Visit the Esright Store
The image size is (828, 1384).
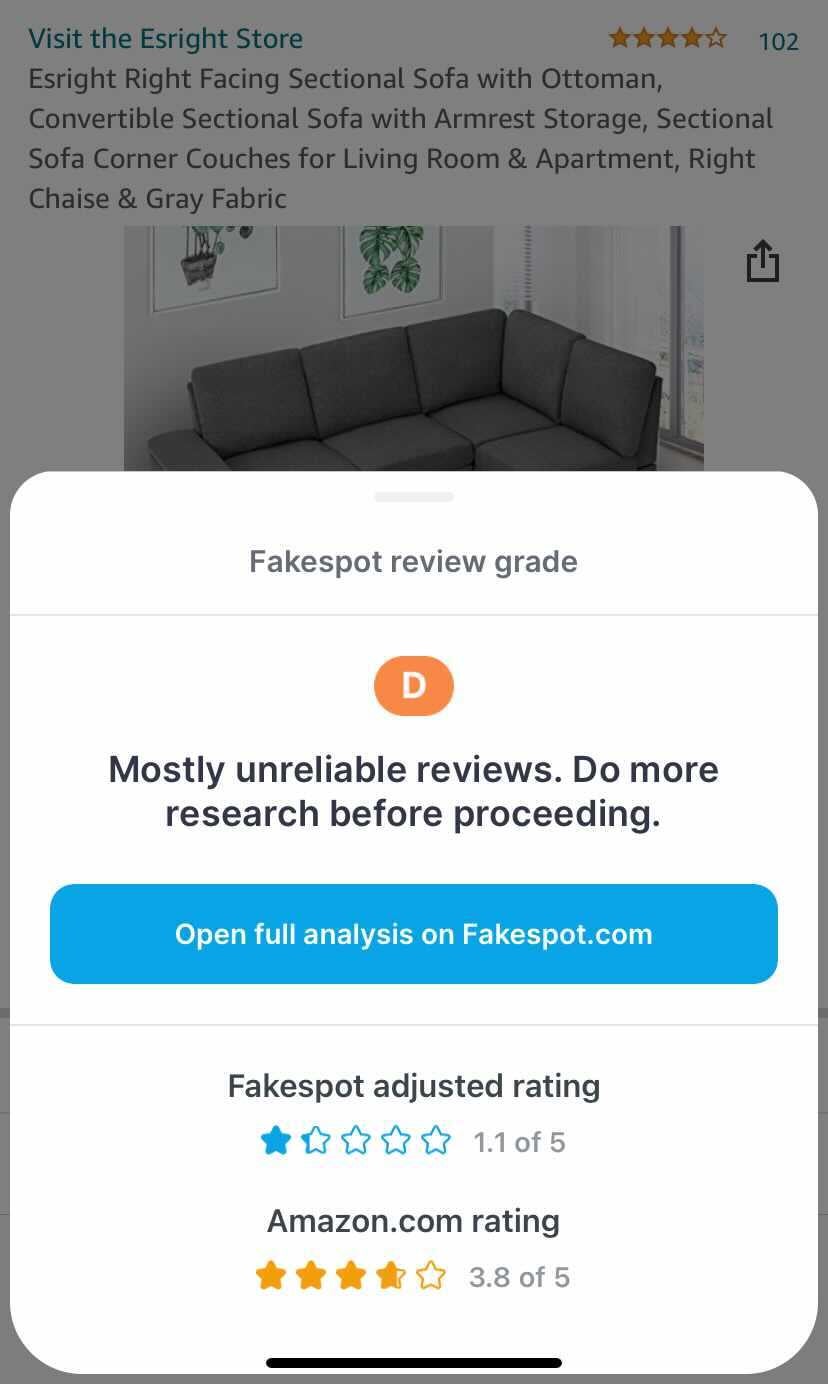tap(165, 39)
